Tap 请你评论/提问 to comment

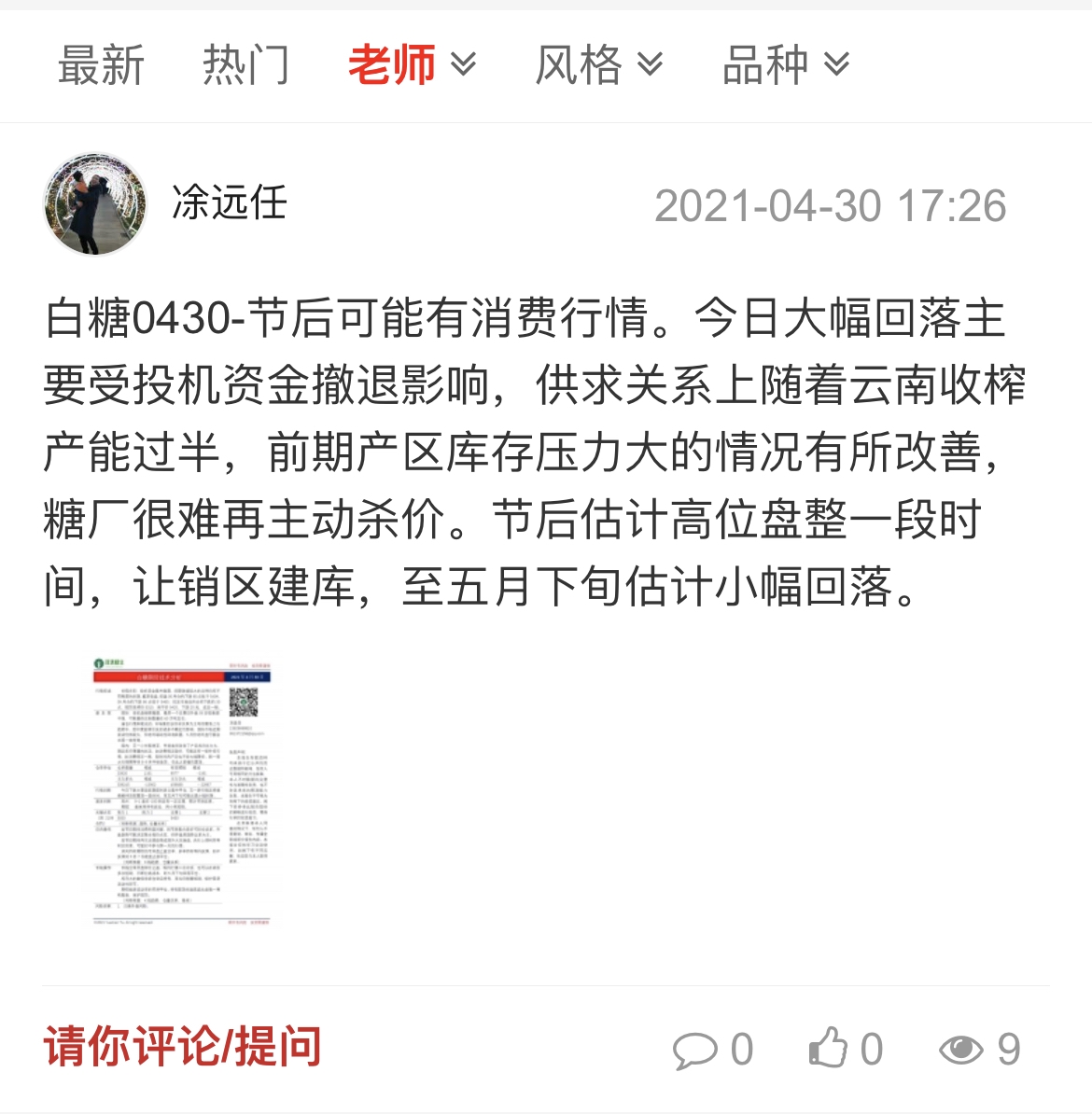pyautogui.click(x=183, y=1047)
